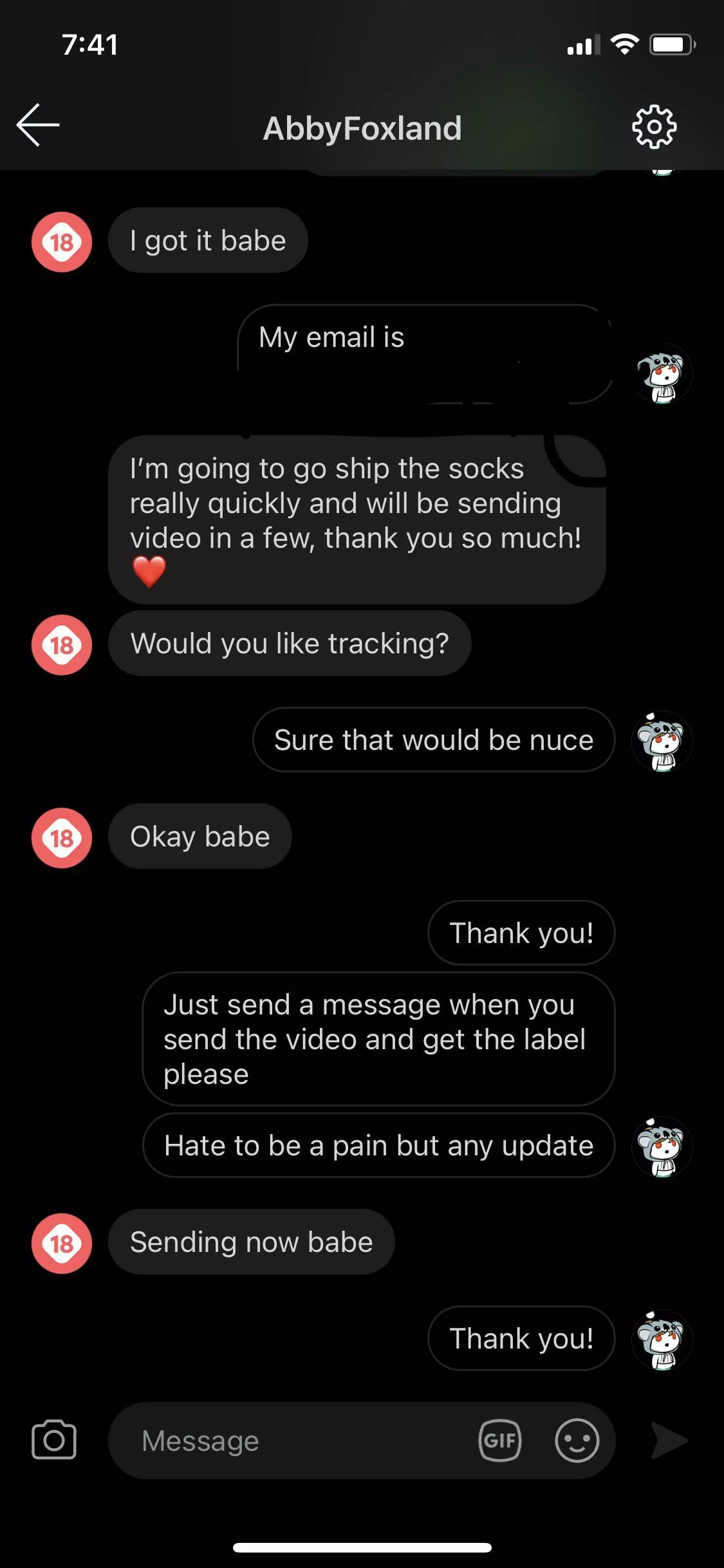The width and height of the screenshot is (724, 1568).
Task: Open AbbyFoxland's avatar beside 'Sending now babe'
Action: click(x=62, y=1243)
